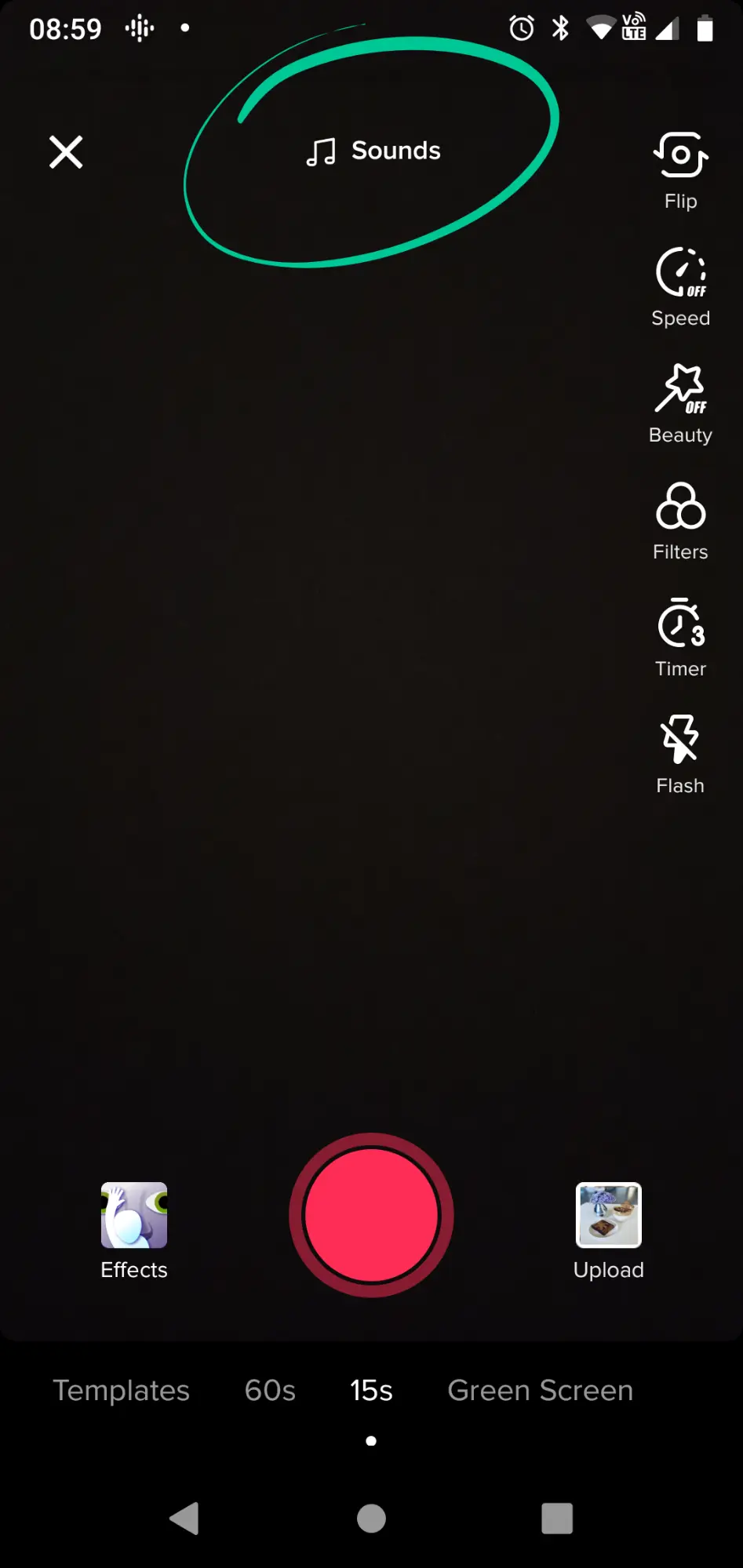Close the camera screen
Viewport: 743px width, 1568px height.
[x=66, y=152]
